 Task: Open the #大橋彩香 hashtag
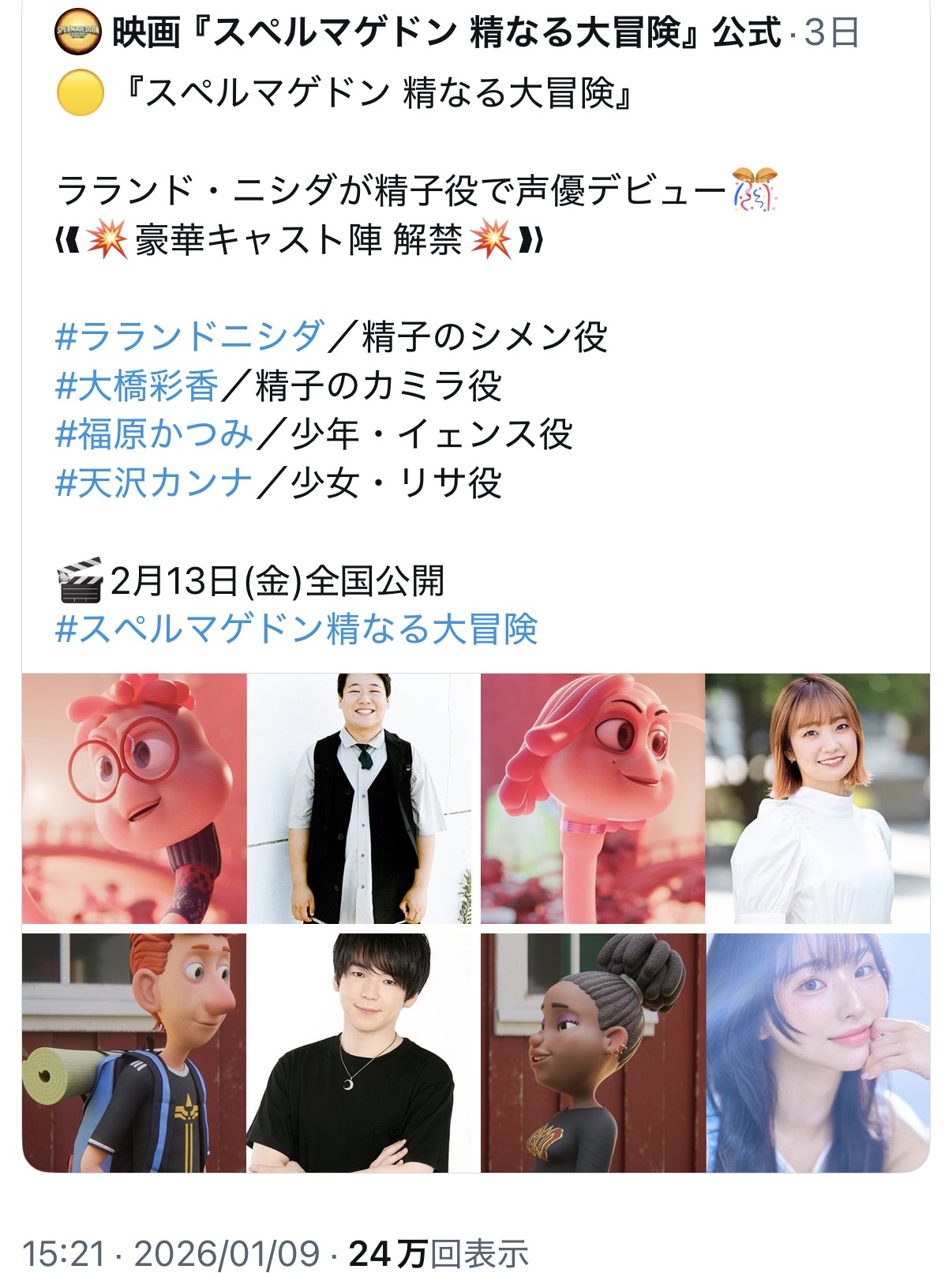tap(137, 386)
